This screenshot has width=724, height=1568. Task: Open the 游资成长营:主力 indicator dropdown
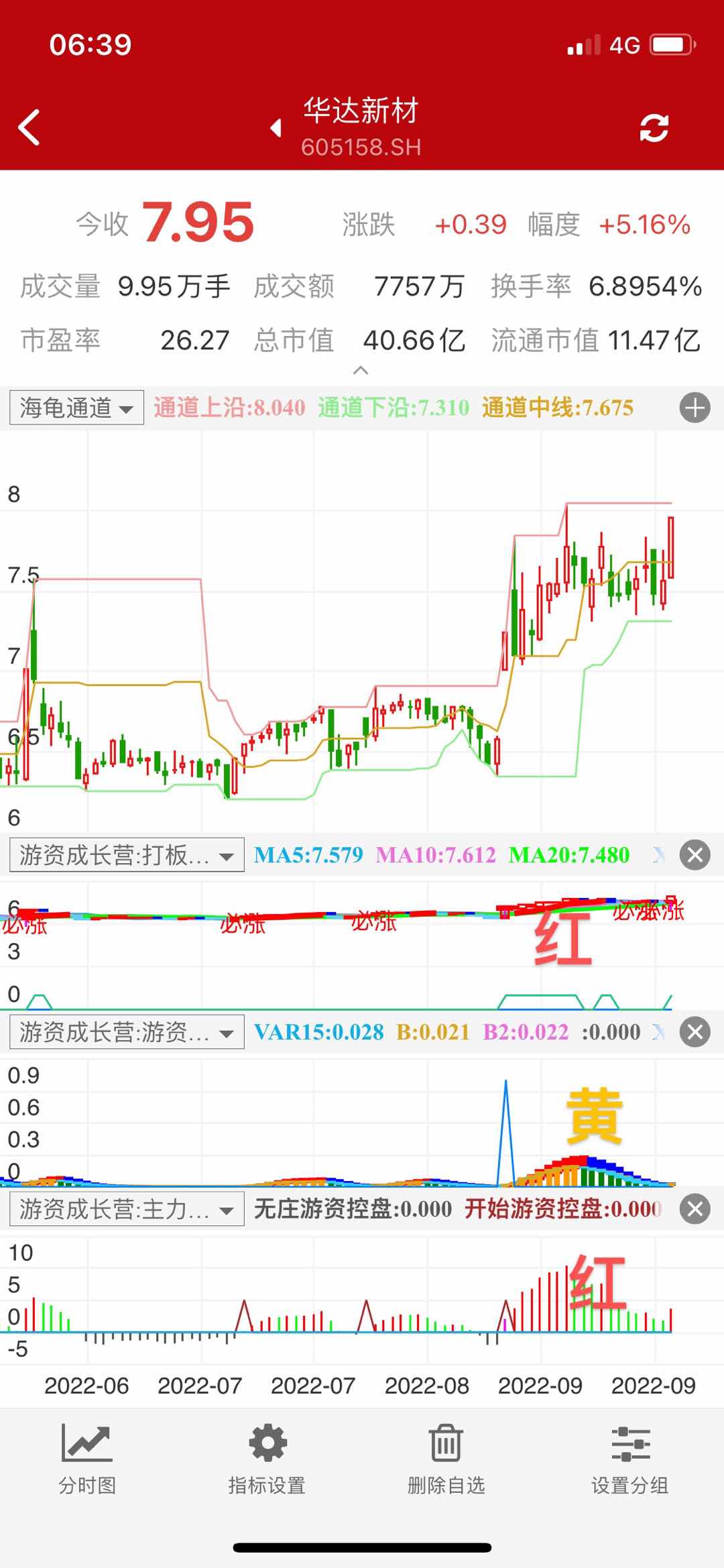pos(127,1209)
